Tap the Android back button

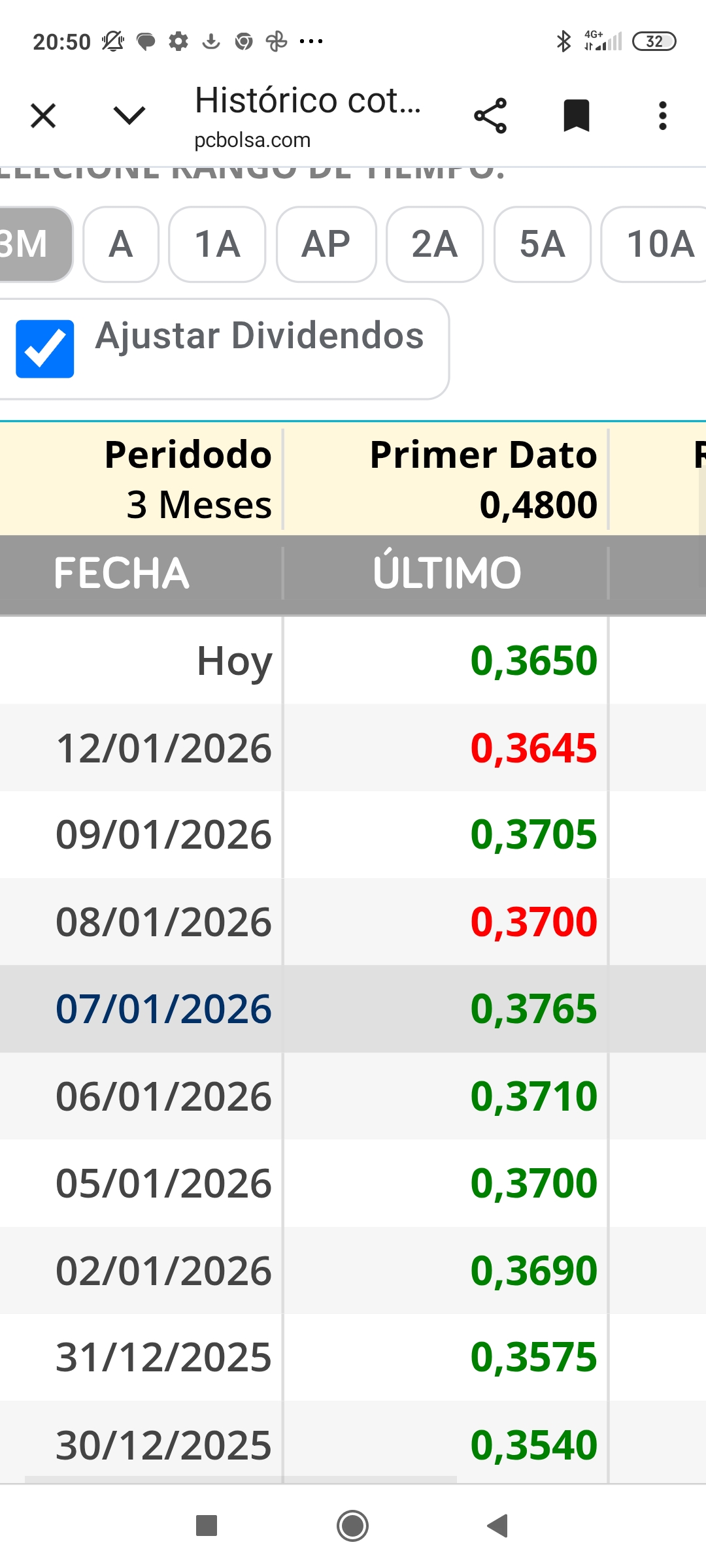point(498,1526)
